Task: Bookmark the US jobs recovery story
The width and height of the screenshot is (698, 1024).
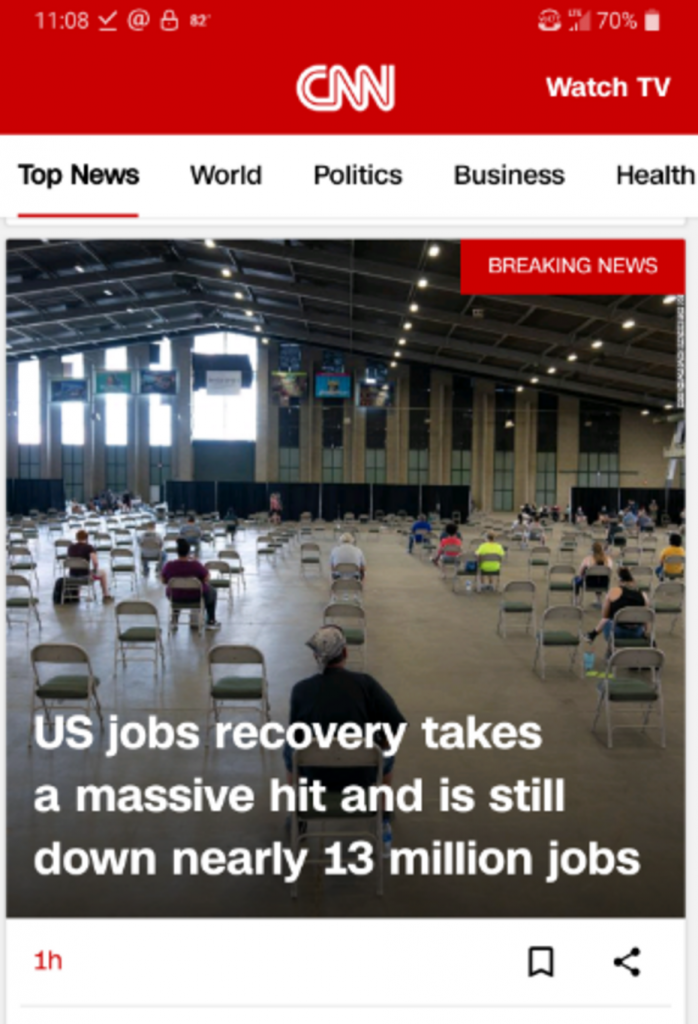Action: click(x=540, y=962)
